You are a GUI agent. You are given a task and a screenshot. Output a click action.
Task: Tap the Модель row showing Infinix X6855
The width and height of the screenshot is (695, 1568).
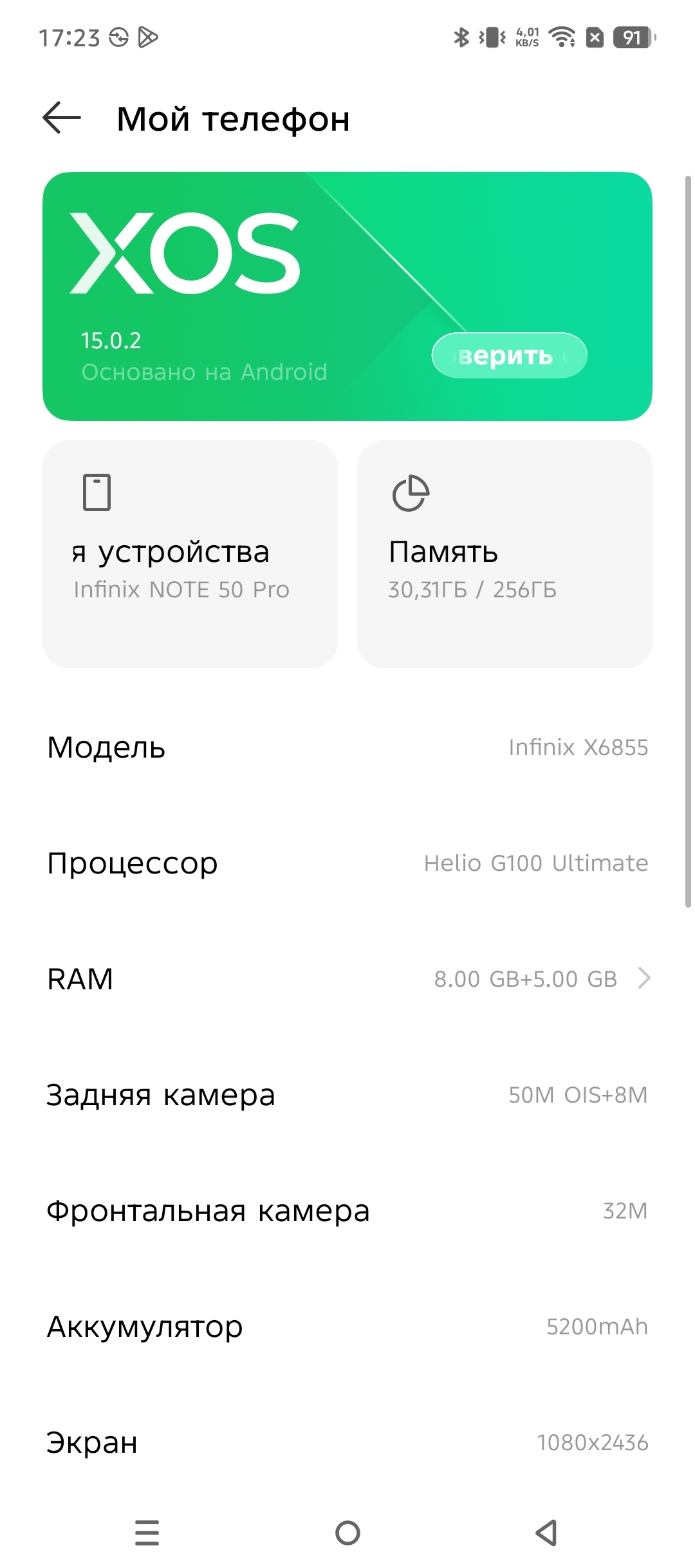[347, 747]
